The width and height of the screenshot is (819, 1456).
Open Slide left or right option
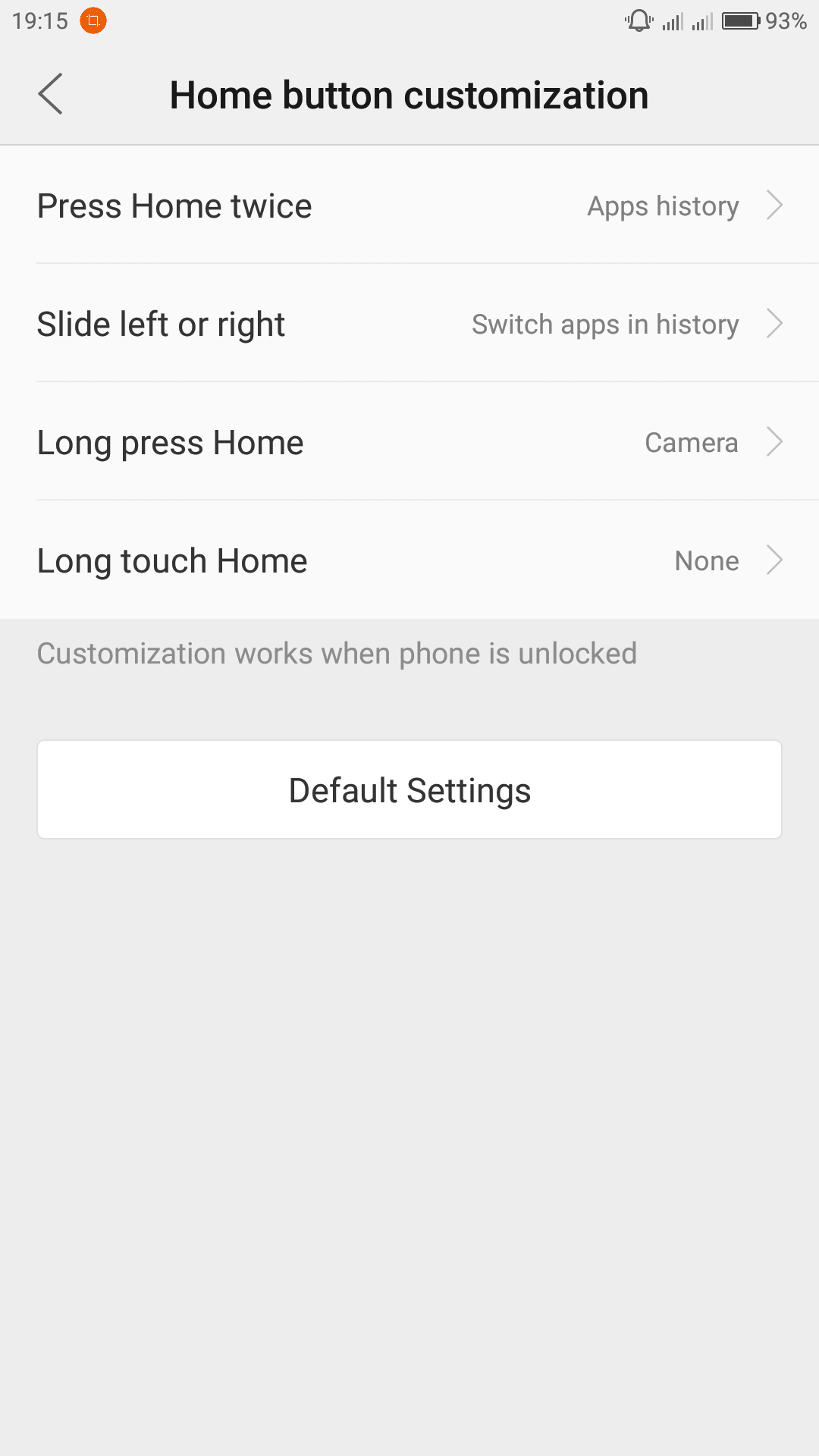coord(409,324)
